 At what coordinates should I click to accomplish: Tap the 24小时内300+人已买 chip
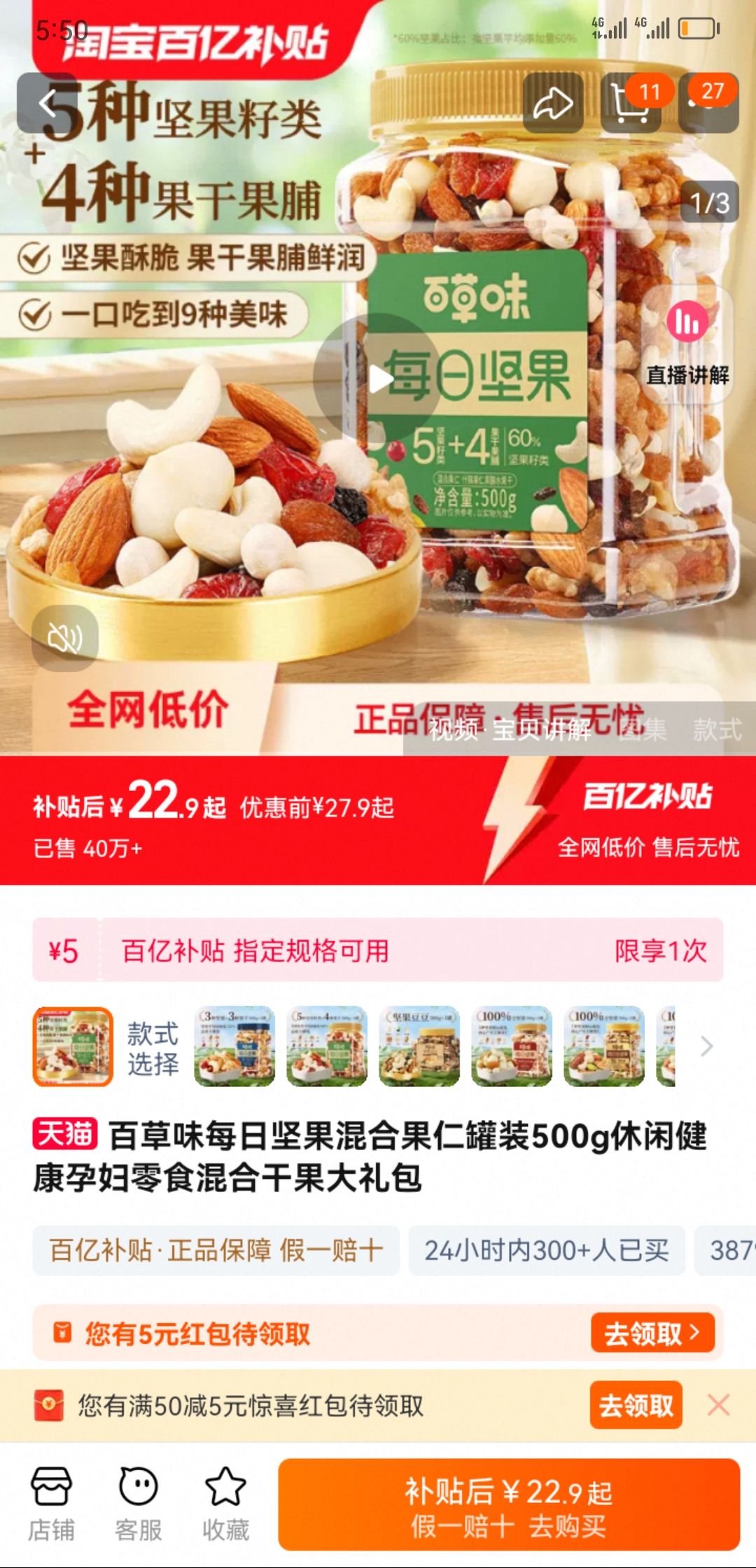(x=546, y=1250)
